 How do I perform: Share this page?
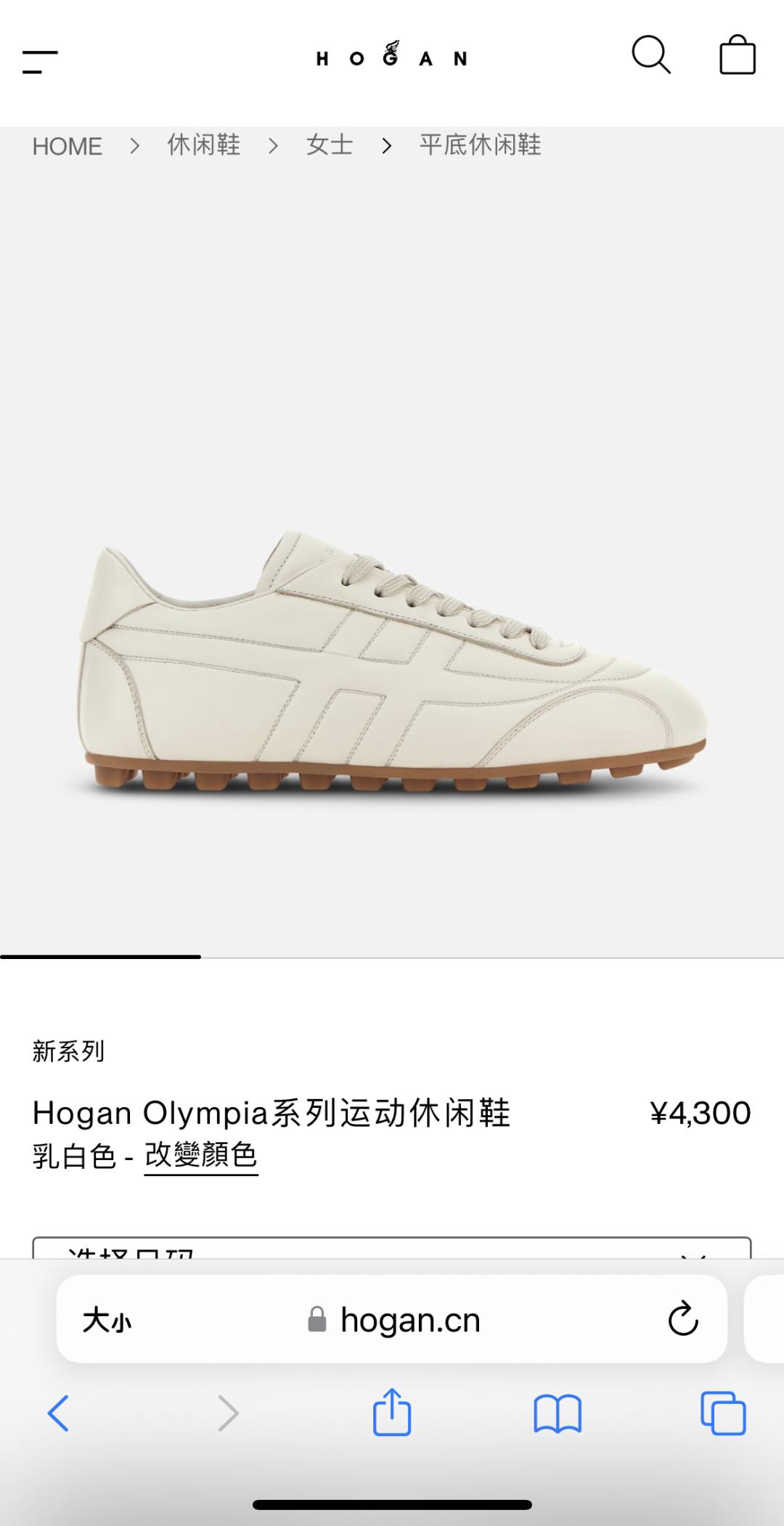392,1411
